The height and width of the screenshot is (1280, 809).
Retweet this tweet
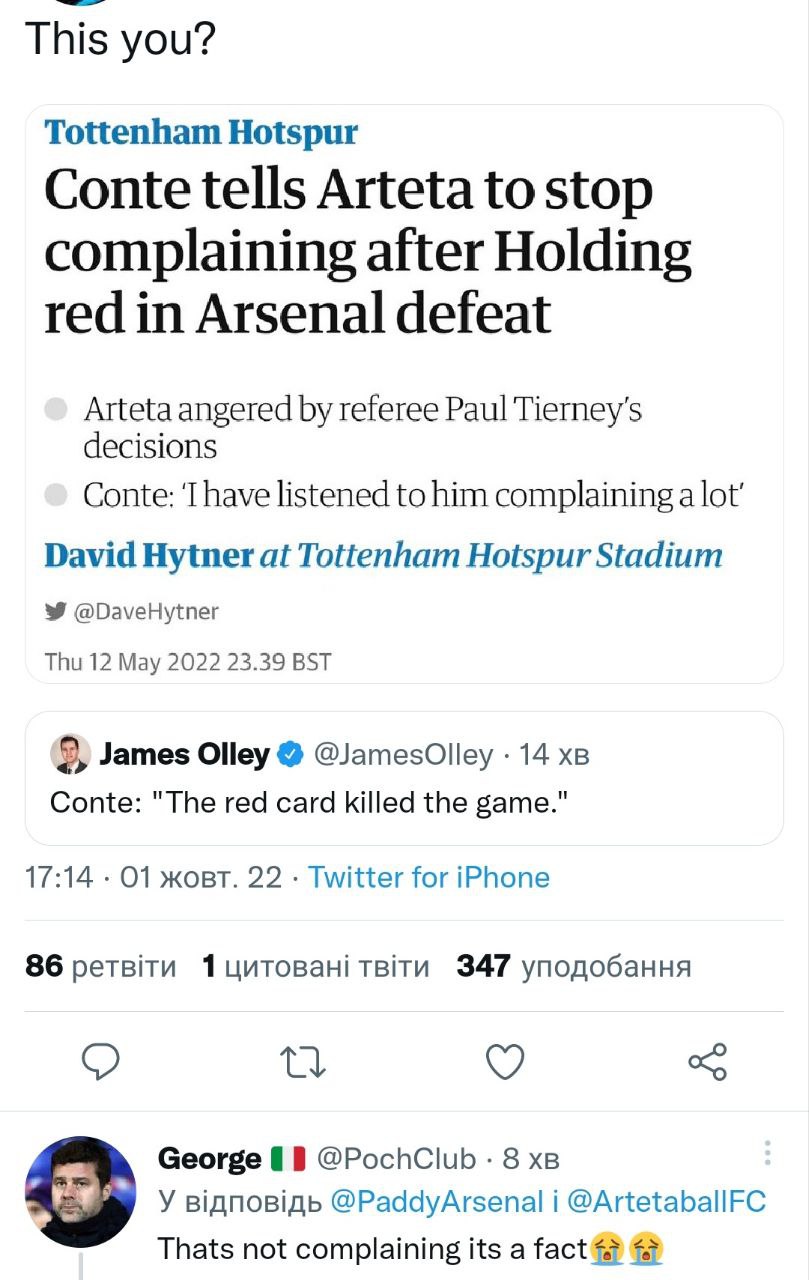pos(303,1062)
